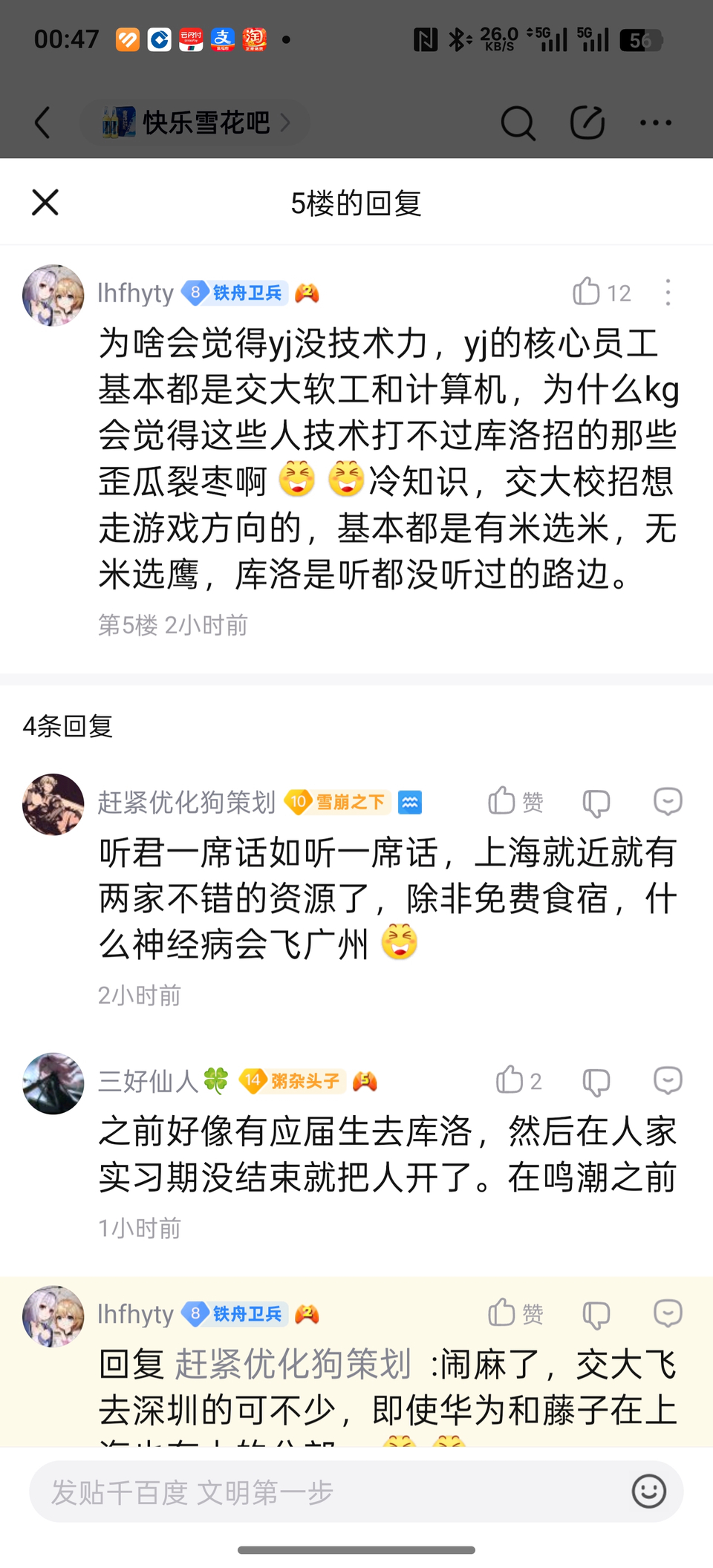The width and height of the screenshot is (713, 1568).
Task: Dislike 赶紧优化狗策划's reply
Action: pos(596,803)
